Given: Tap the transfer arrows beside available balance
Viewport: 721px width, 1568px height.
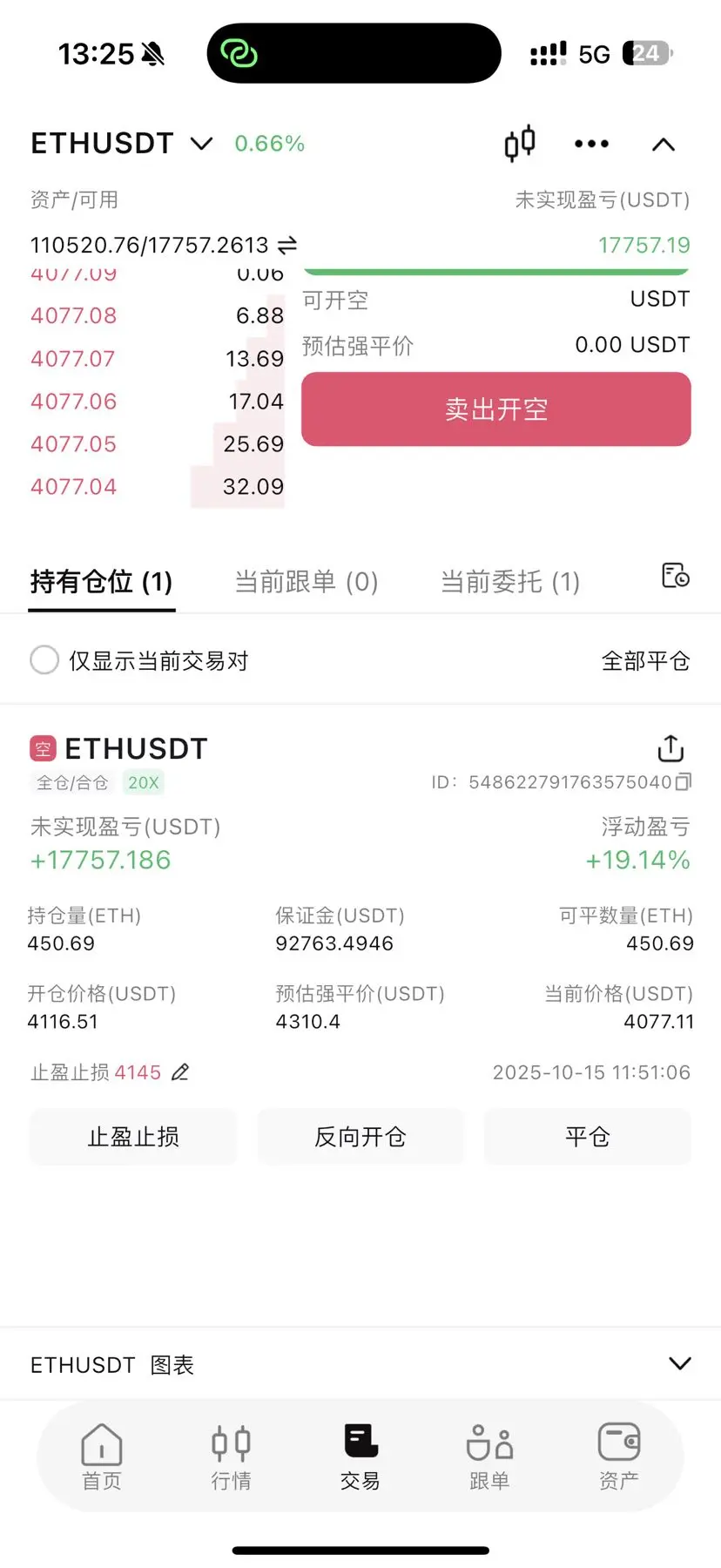Looking at the screenshot, I should (x=287, y=245).
